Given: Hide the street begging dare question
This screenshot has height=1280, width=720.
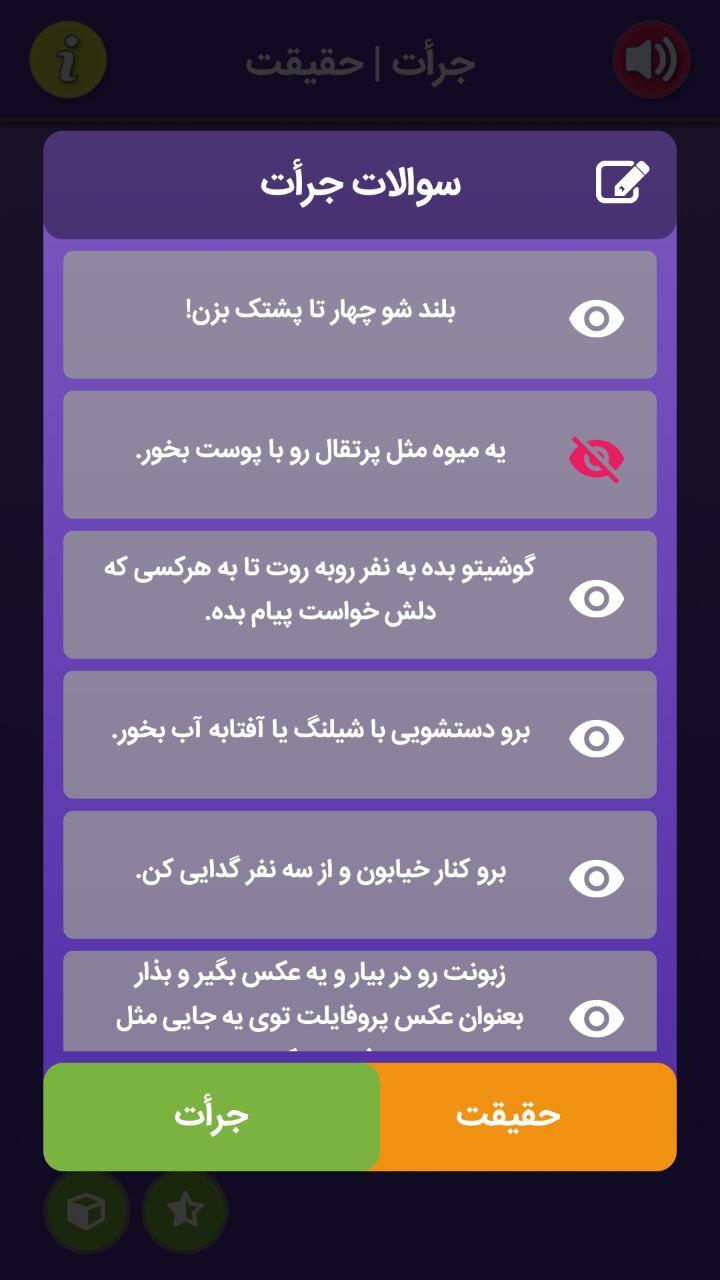Looking at the screenshot, I should (x=597, y=877).
